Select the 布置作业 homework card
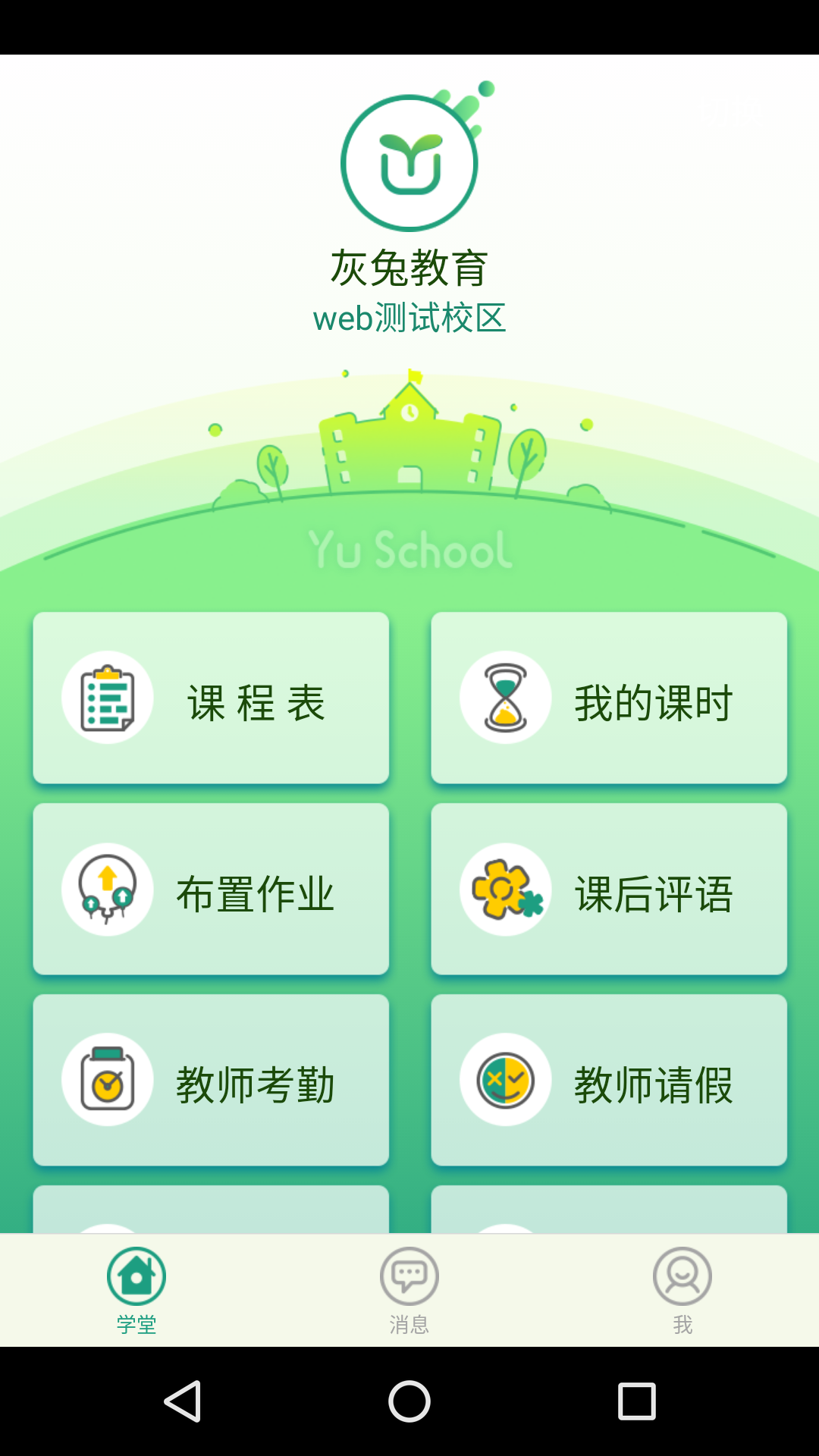Screen dimensions: 819x1456 (211, 889)
